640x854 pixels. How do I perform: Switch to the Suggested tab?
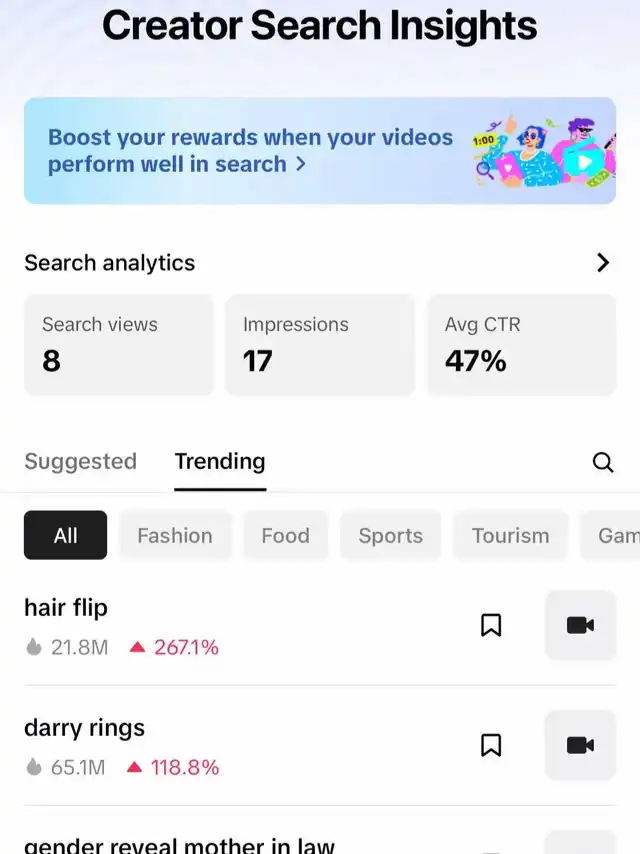(80, 462)
